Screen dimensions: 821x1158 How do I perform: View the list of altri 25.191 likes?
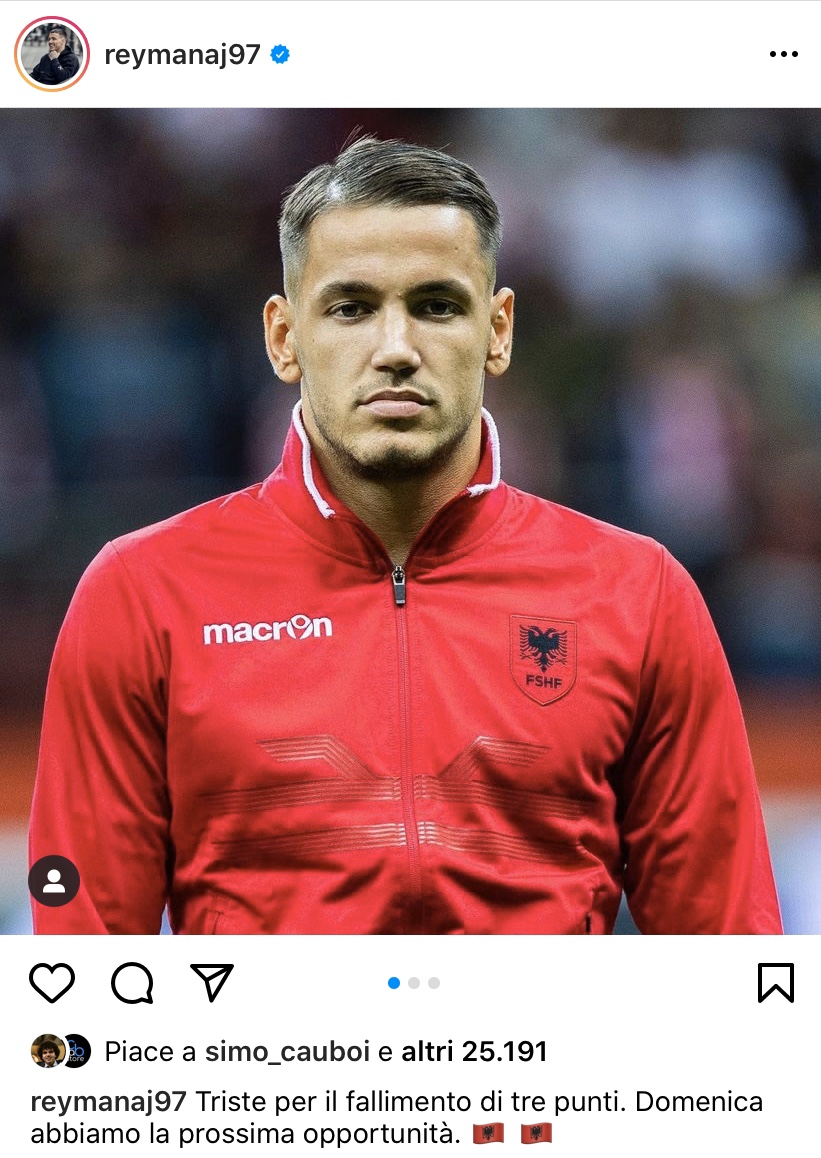pyautogui.click(x=474, y=1052)
